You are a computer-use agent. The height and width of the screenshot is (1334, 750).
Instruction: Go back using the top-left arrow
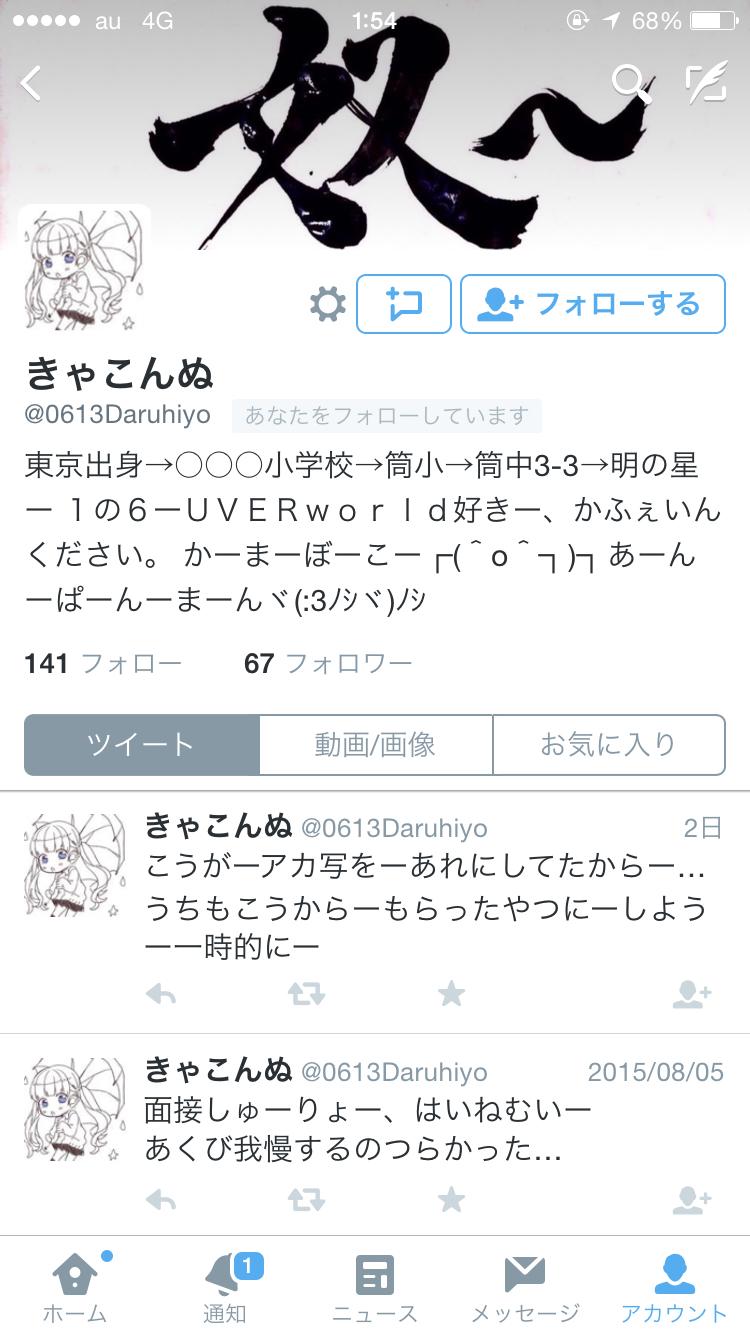tap(32, 83)
